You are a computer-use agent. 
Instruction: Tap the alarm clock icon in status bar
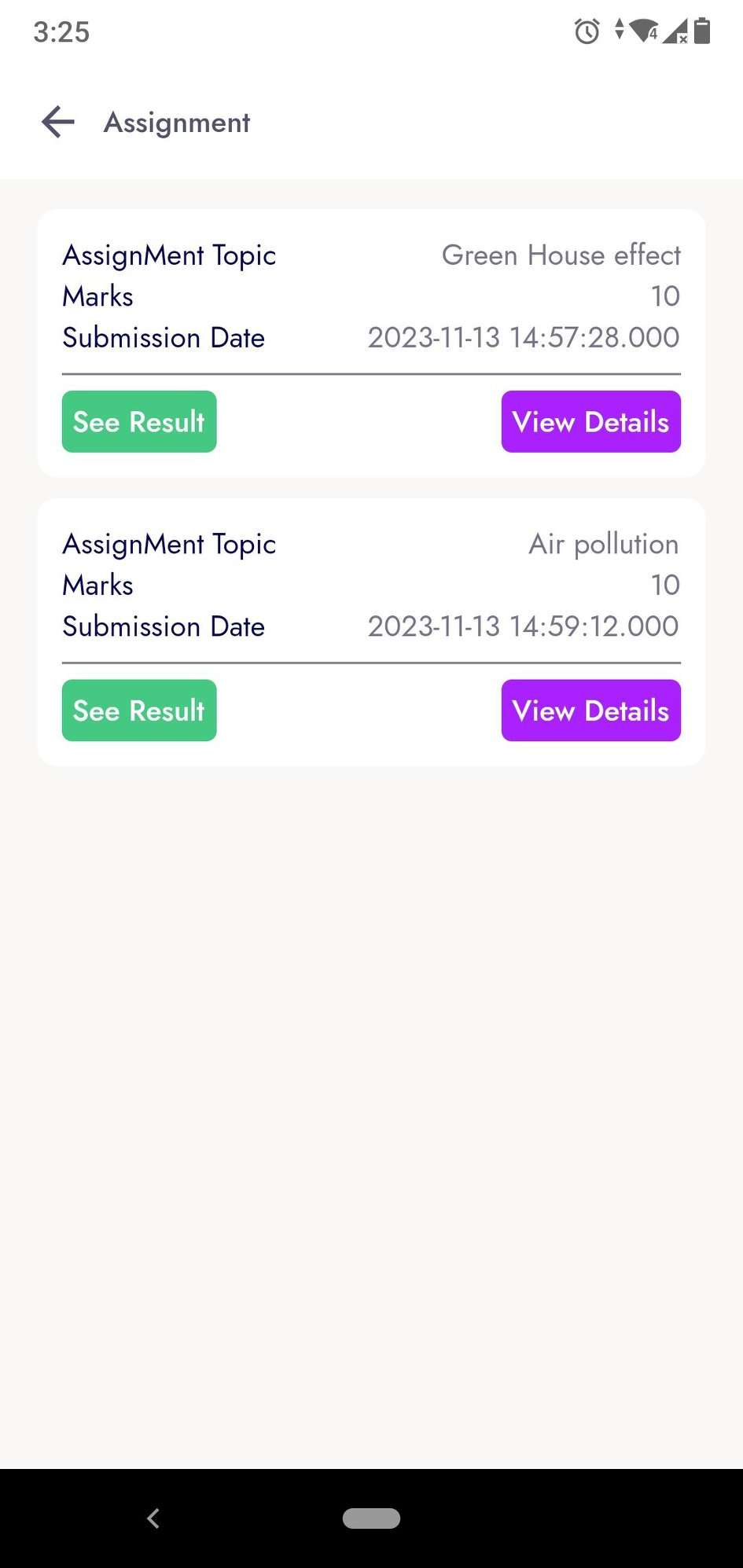pos(585,31)
